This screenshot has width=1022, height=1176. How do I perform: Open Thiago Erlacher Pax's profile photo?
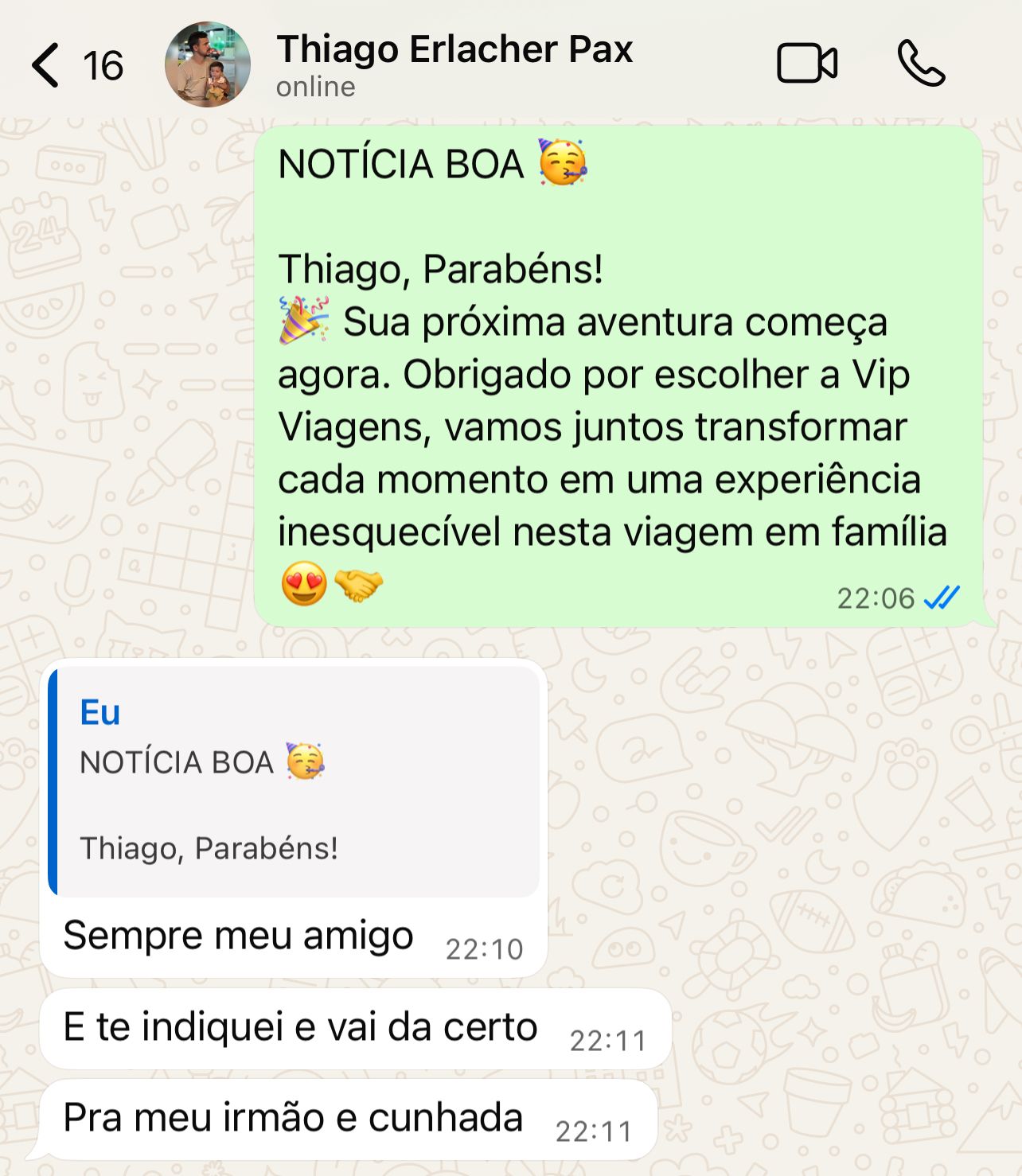pyautogui.click(x=207, y=64)
